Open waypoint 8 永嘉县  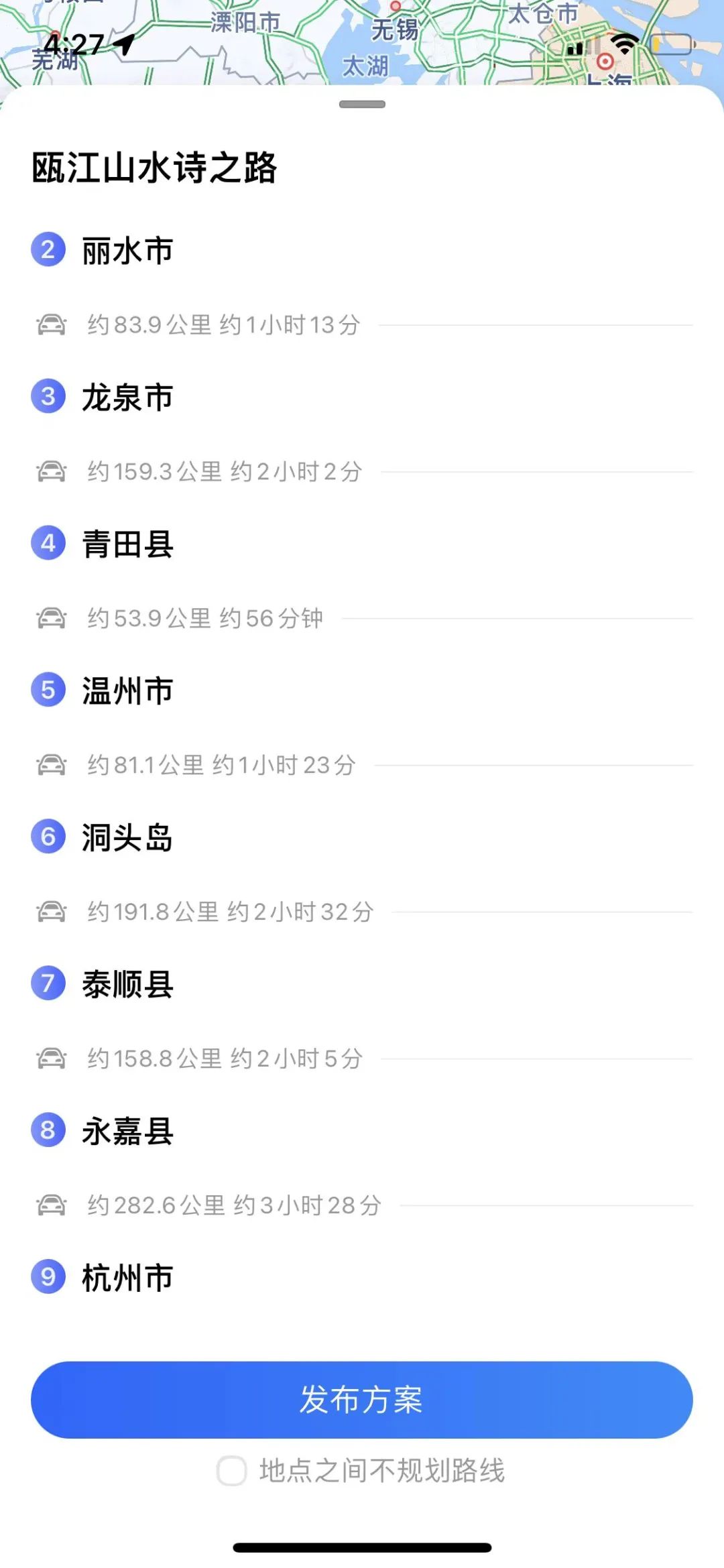(x=129, y=1132)
